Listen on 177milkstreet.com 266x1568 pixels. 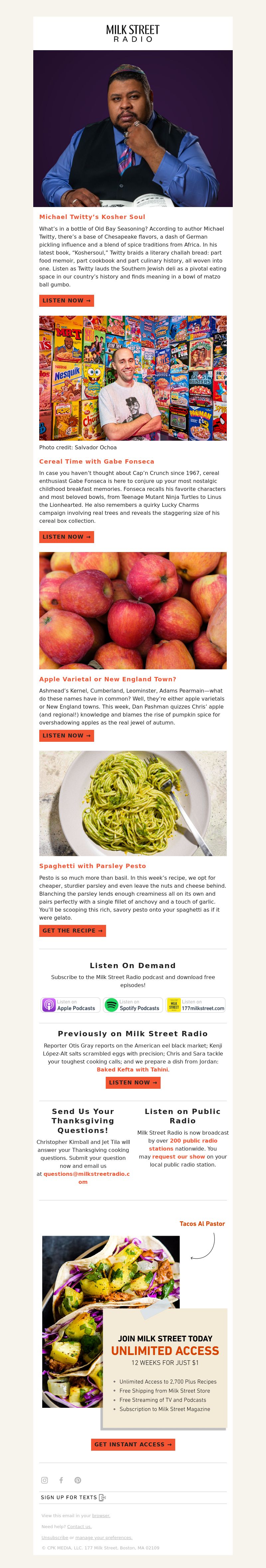[196, 1005]
